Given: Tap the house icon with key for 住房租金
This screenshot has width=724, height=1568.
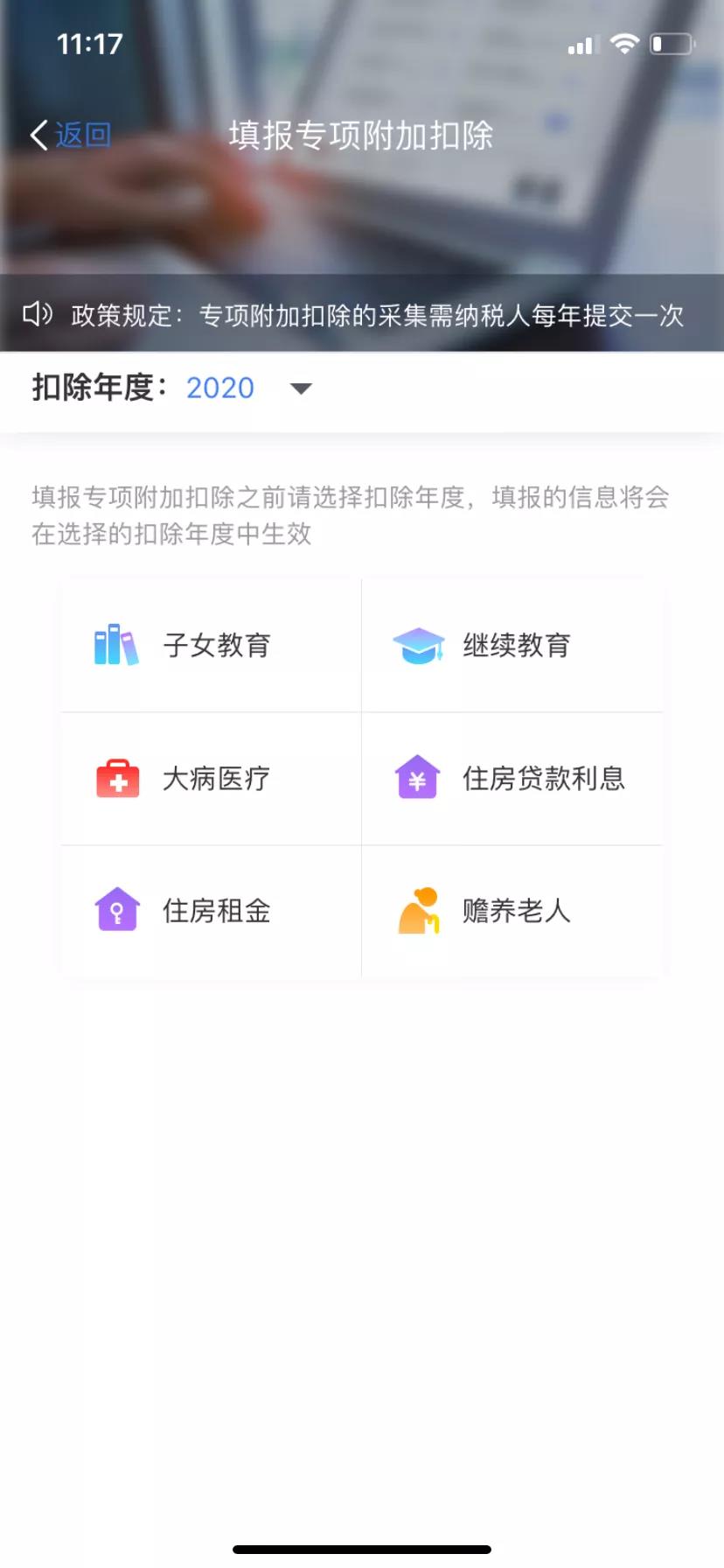Looking at the screenshot, I should pyautogui.click(x=116, y=911).
